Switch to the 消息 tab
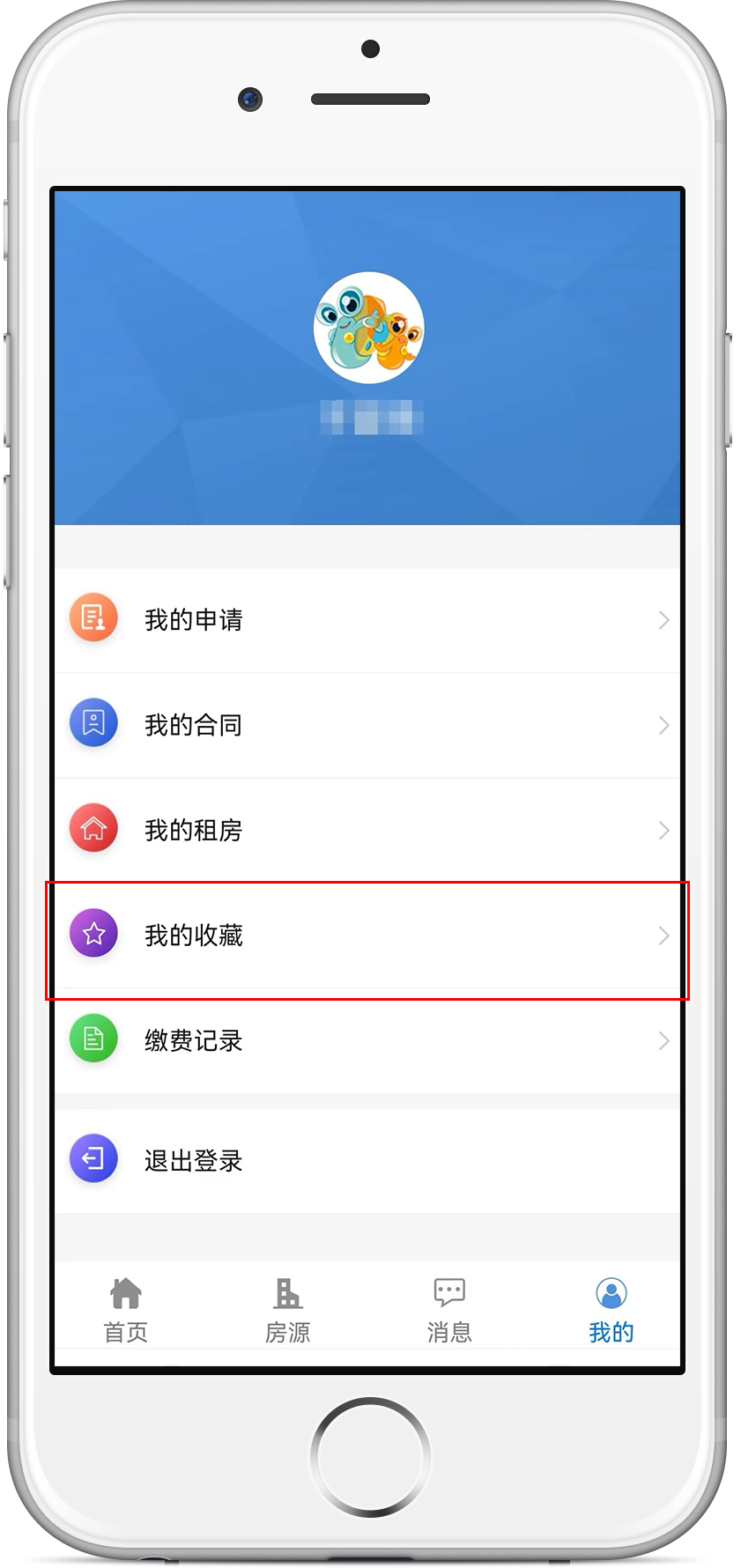The height and width of the screenshot is (1568, 741). (449, 1311)
